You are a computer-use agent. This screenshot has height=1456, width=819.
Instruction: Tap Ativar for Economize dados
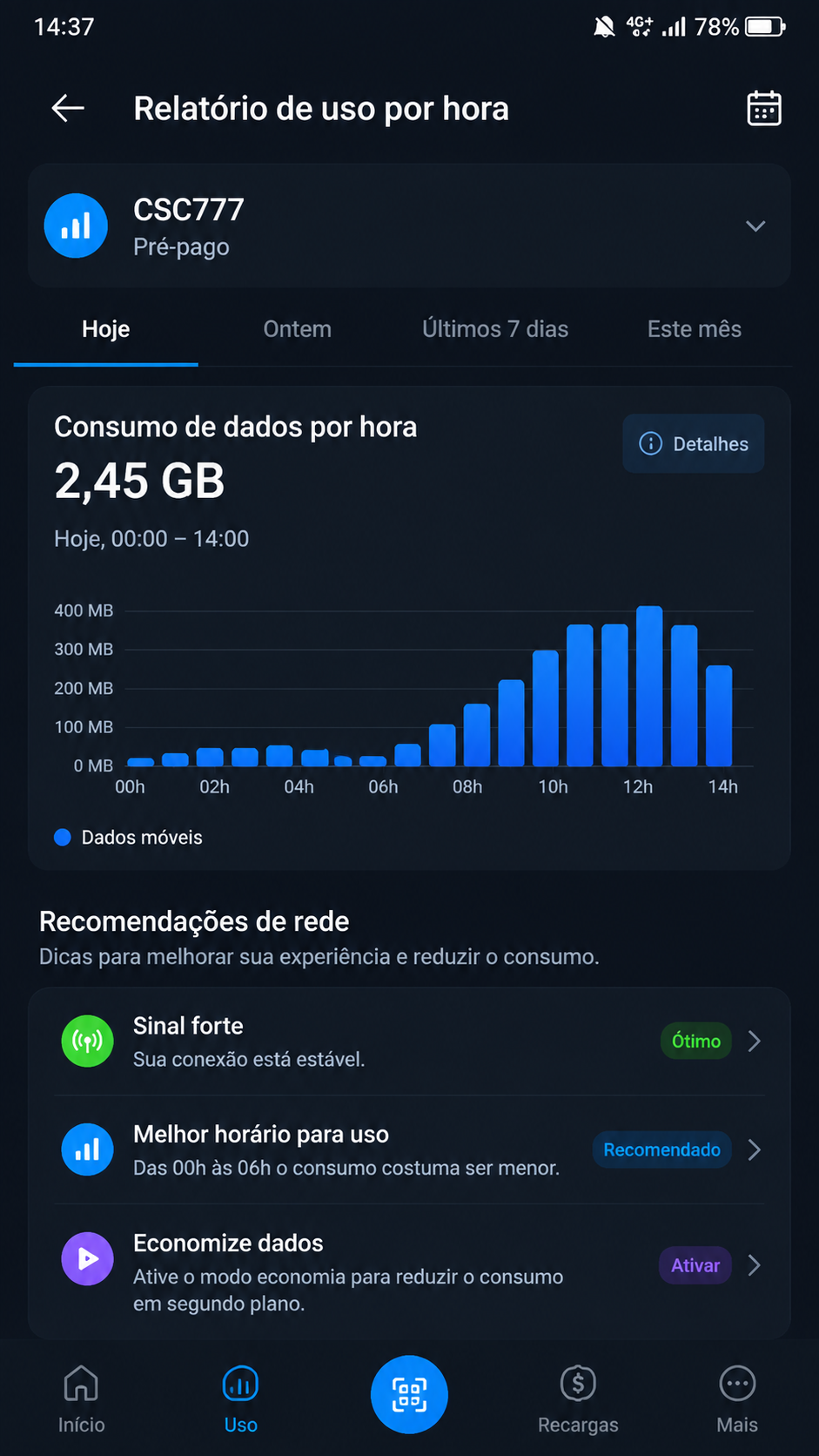point(695,1265)
